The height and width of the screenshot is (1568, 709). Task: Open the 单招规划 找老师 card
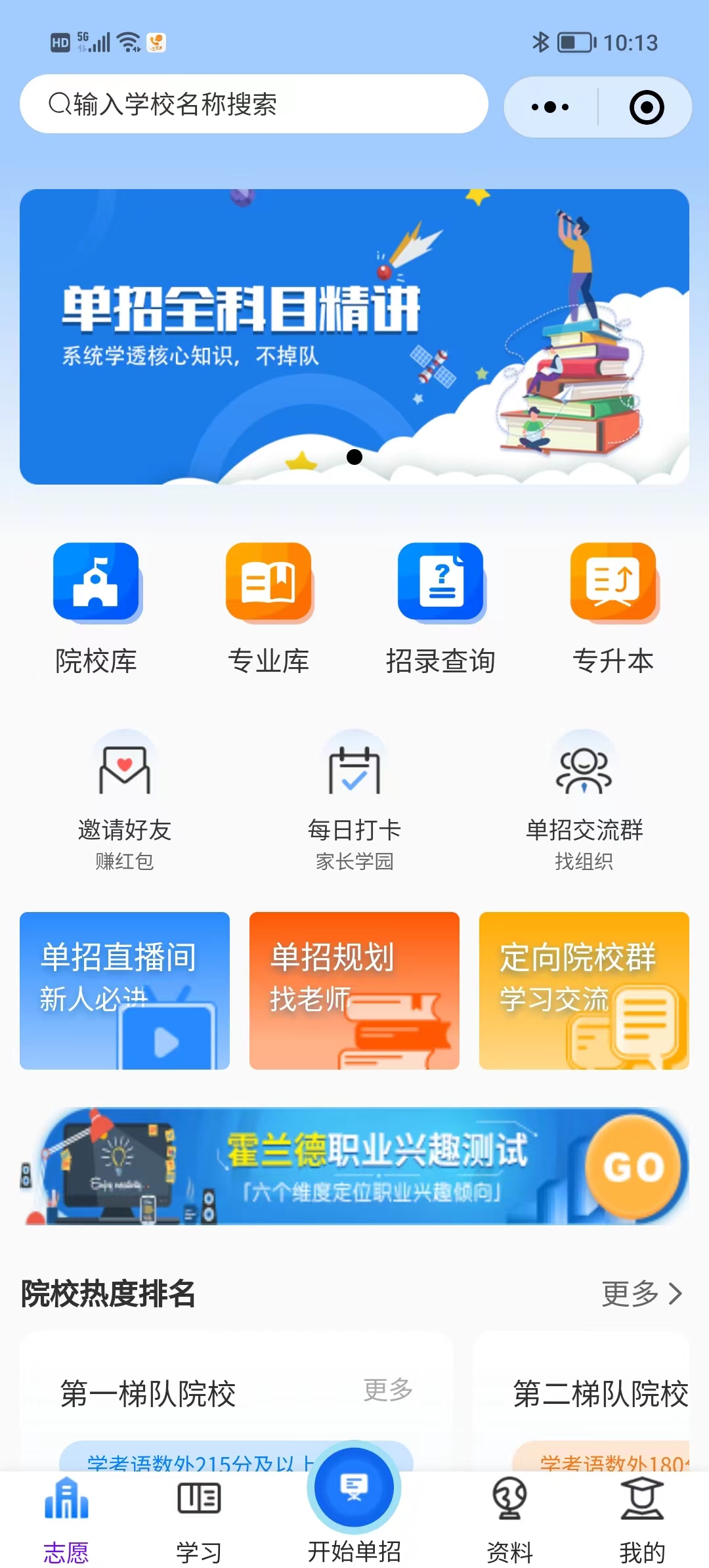[x=354, y=990]
